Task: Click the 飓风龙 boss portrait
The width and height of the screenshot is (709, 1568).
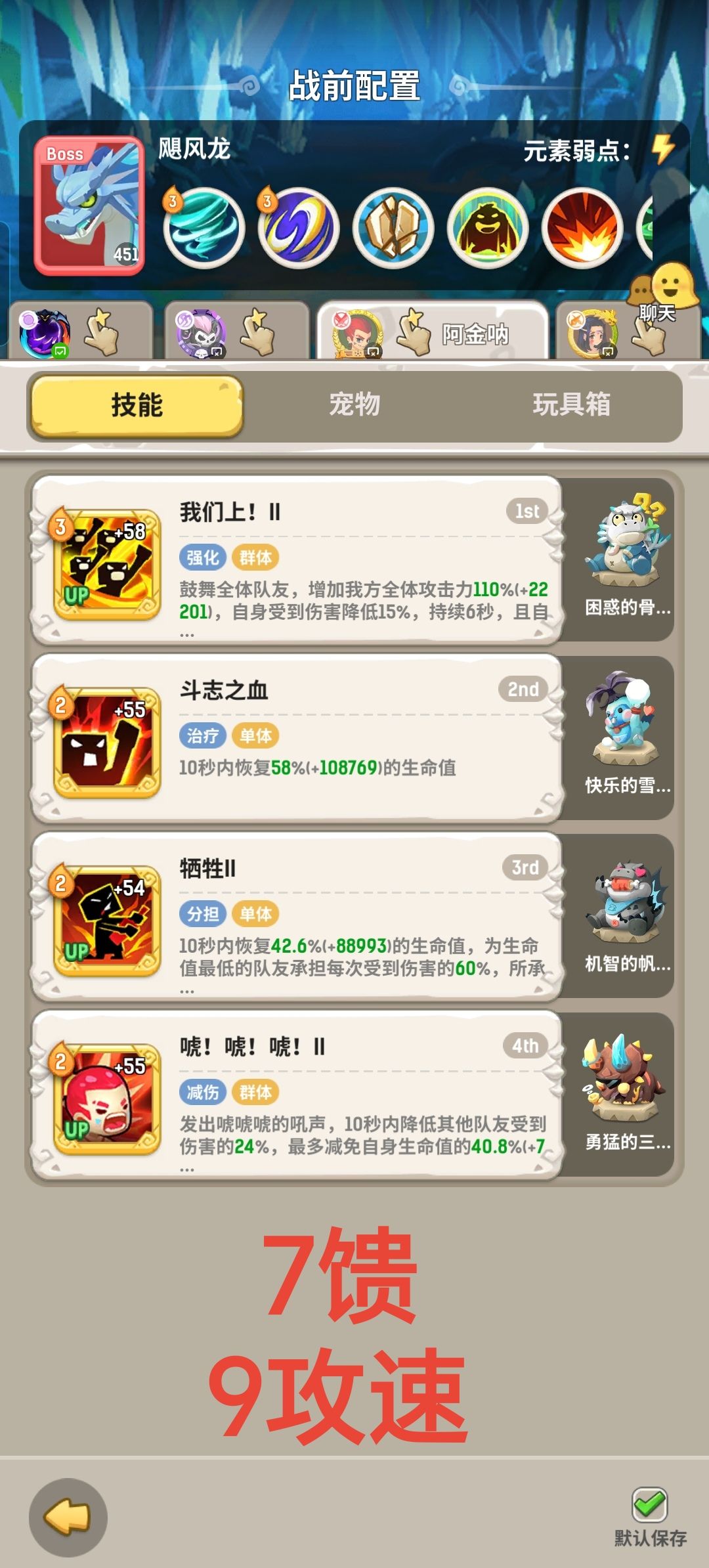Action: click(x=90, y=200)
